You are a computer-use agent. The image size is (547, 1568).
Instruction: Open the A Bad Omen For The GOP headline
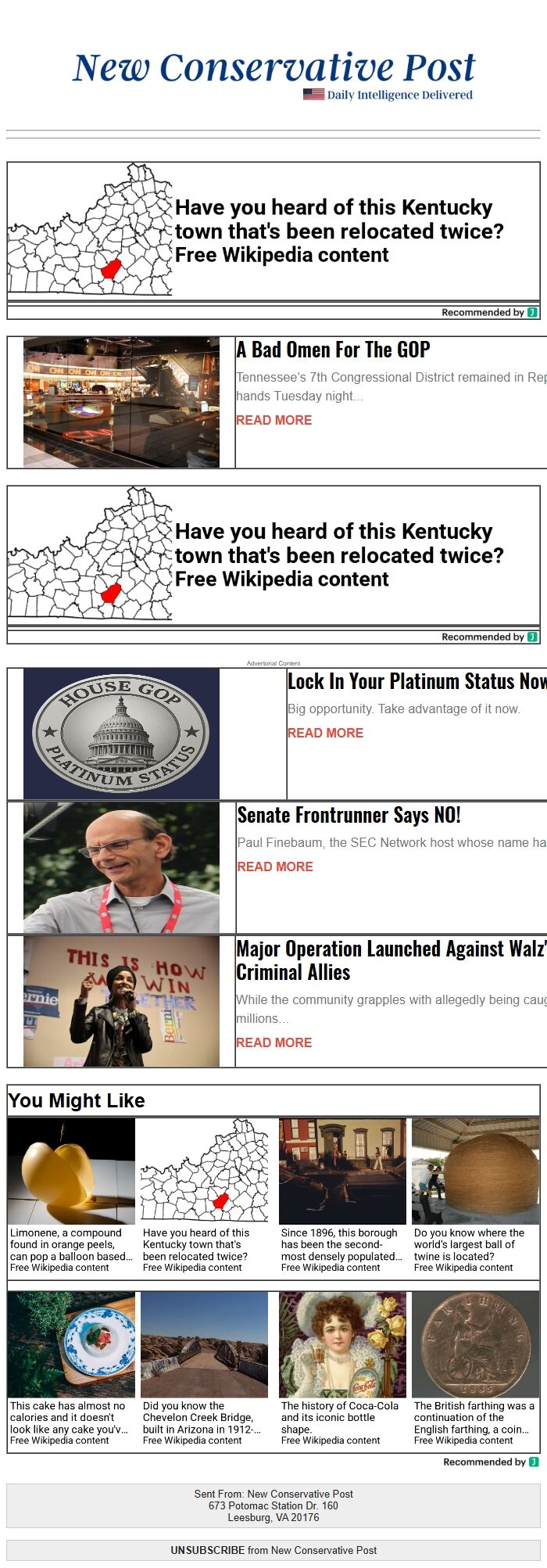[x=333, y=350]
